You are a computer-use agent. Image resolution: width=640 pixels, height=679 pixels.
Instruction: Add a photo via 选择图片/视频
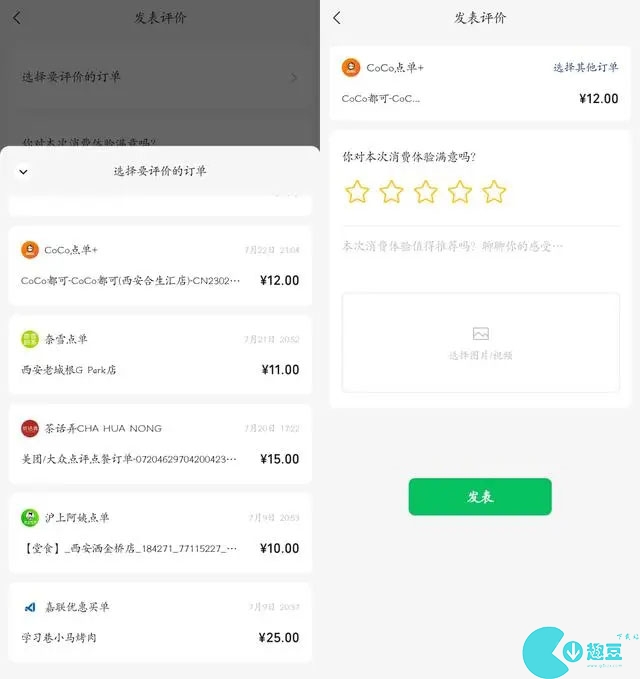480,342
